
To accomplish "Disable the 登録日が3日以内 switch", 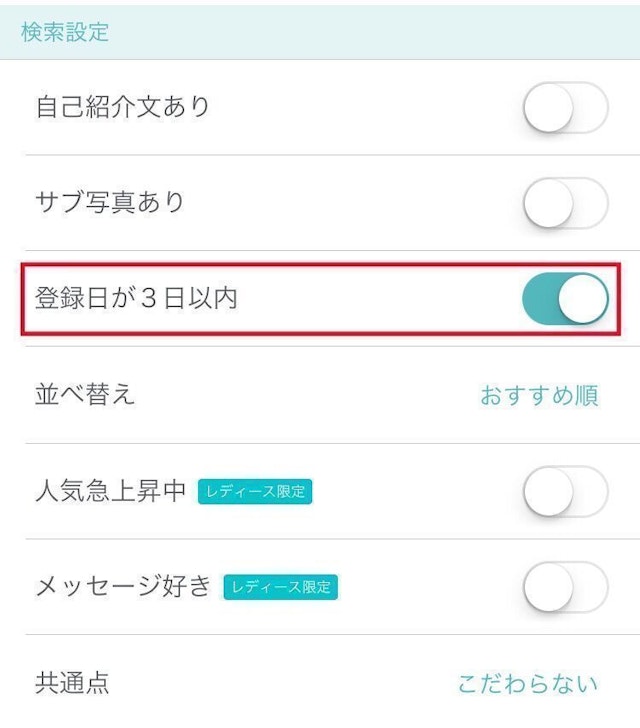I will click(x=565, y=299).
